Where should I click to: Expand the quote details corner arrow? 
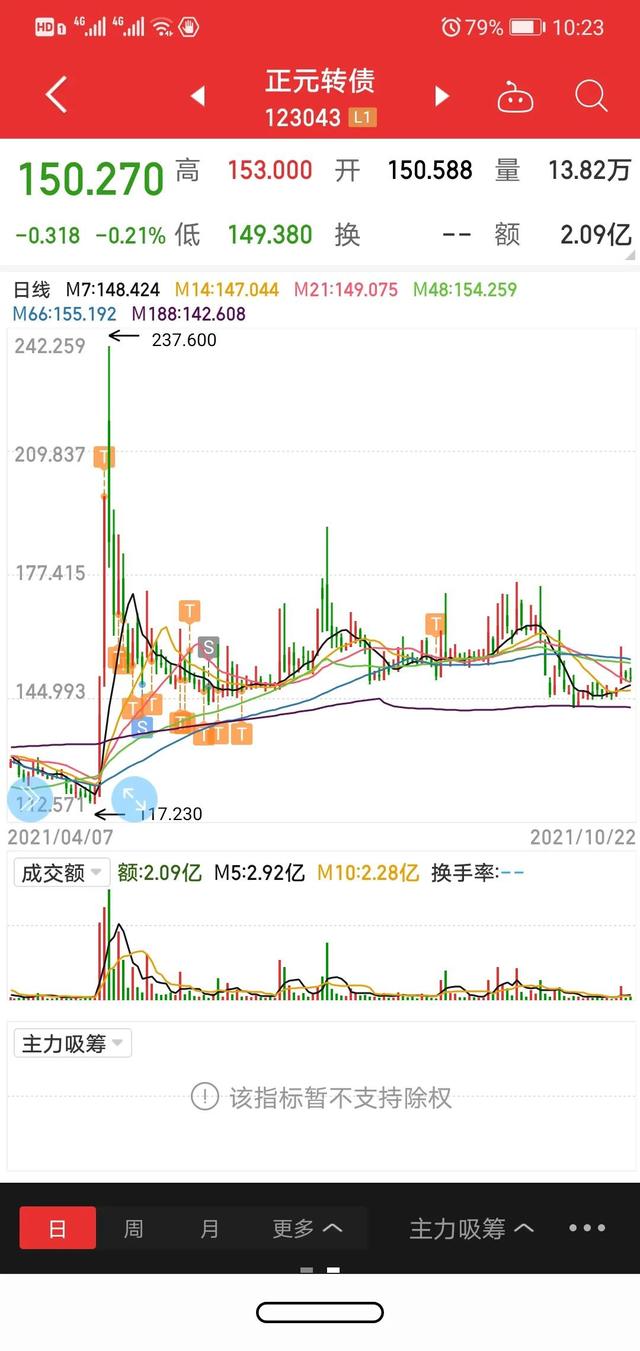click(x=630, y=256)
